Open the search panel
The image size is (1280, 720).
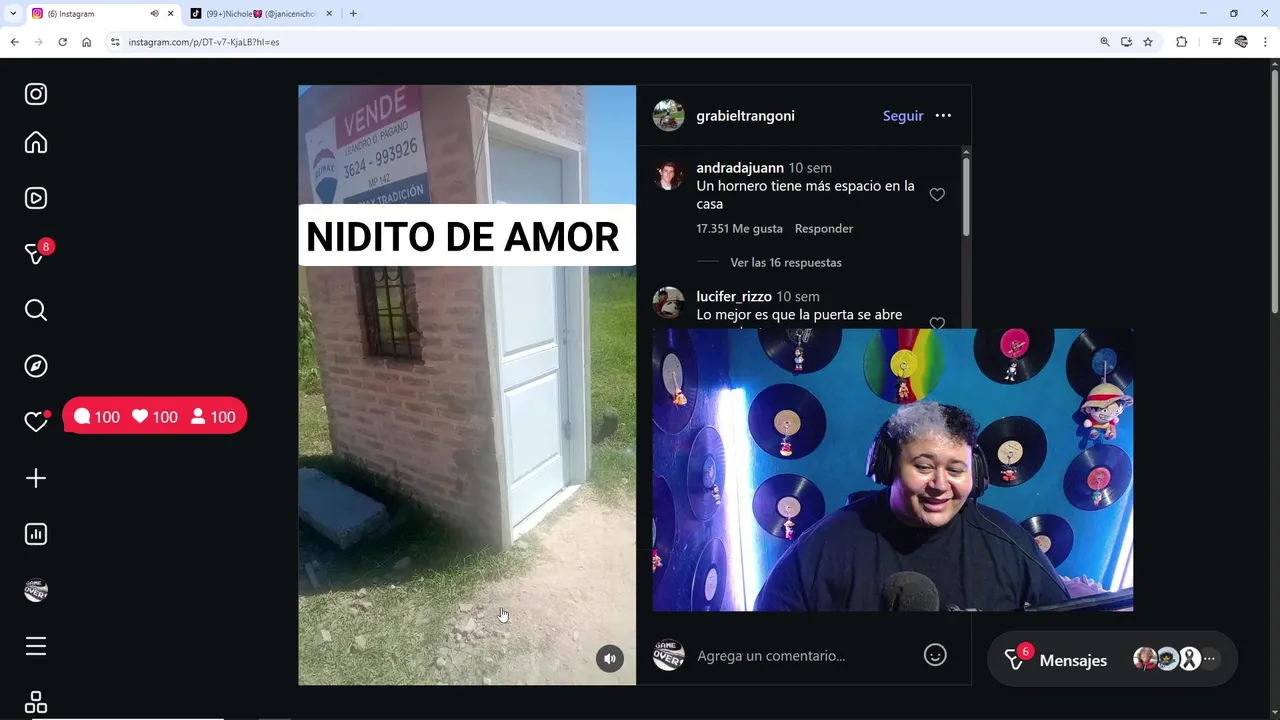click(x=36, y=310)
